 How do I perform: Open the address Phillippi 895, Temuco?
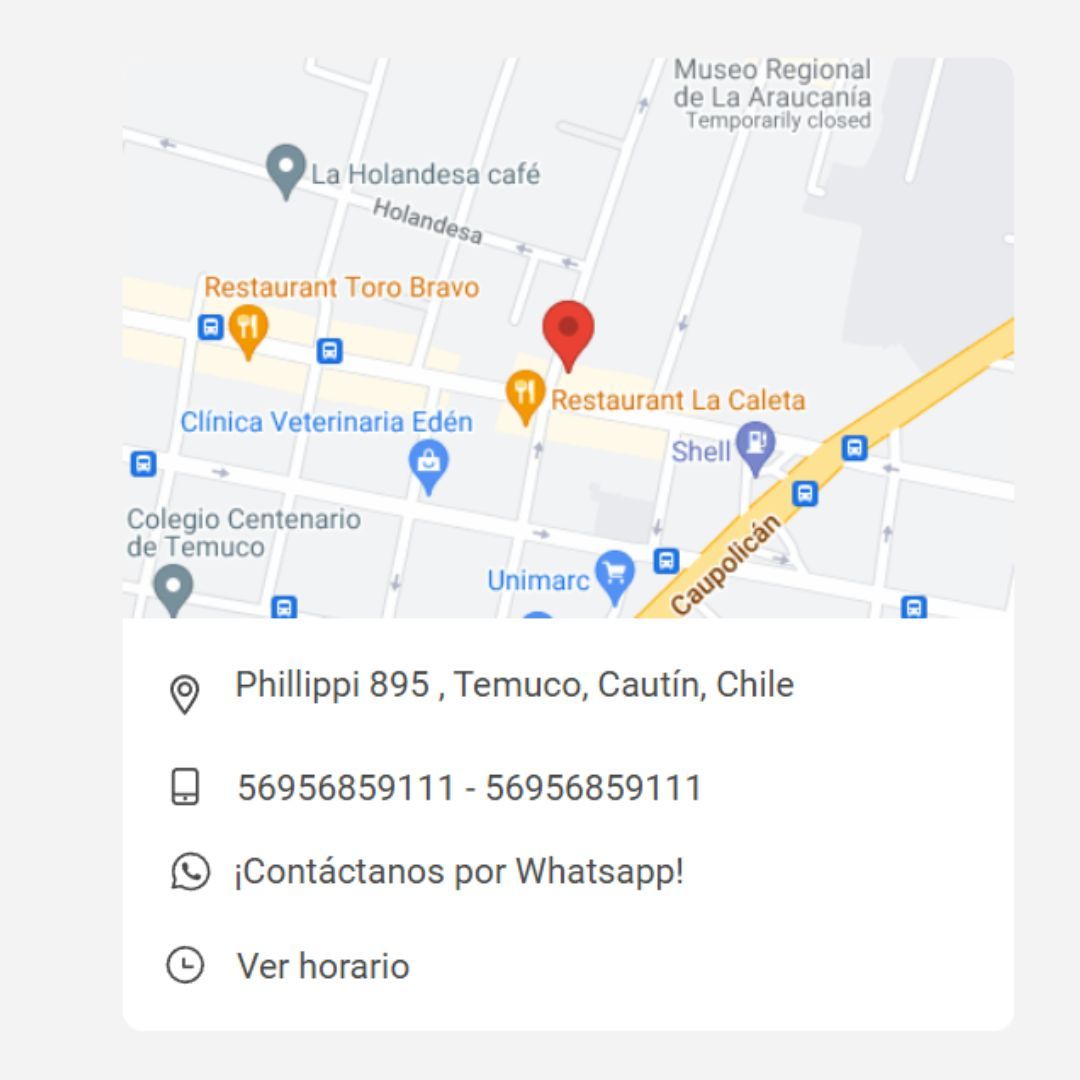(514, 686)
